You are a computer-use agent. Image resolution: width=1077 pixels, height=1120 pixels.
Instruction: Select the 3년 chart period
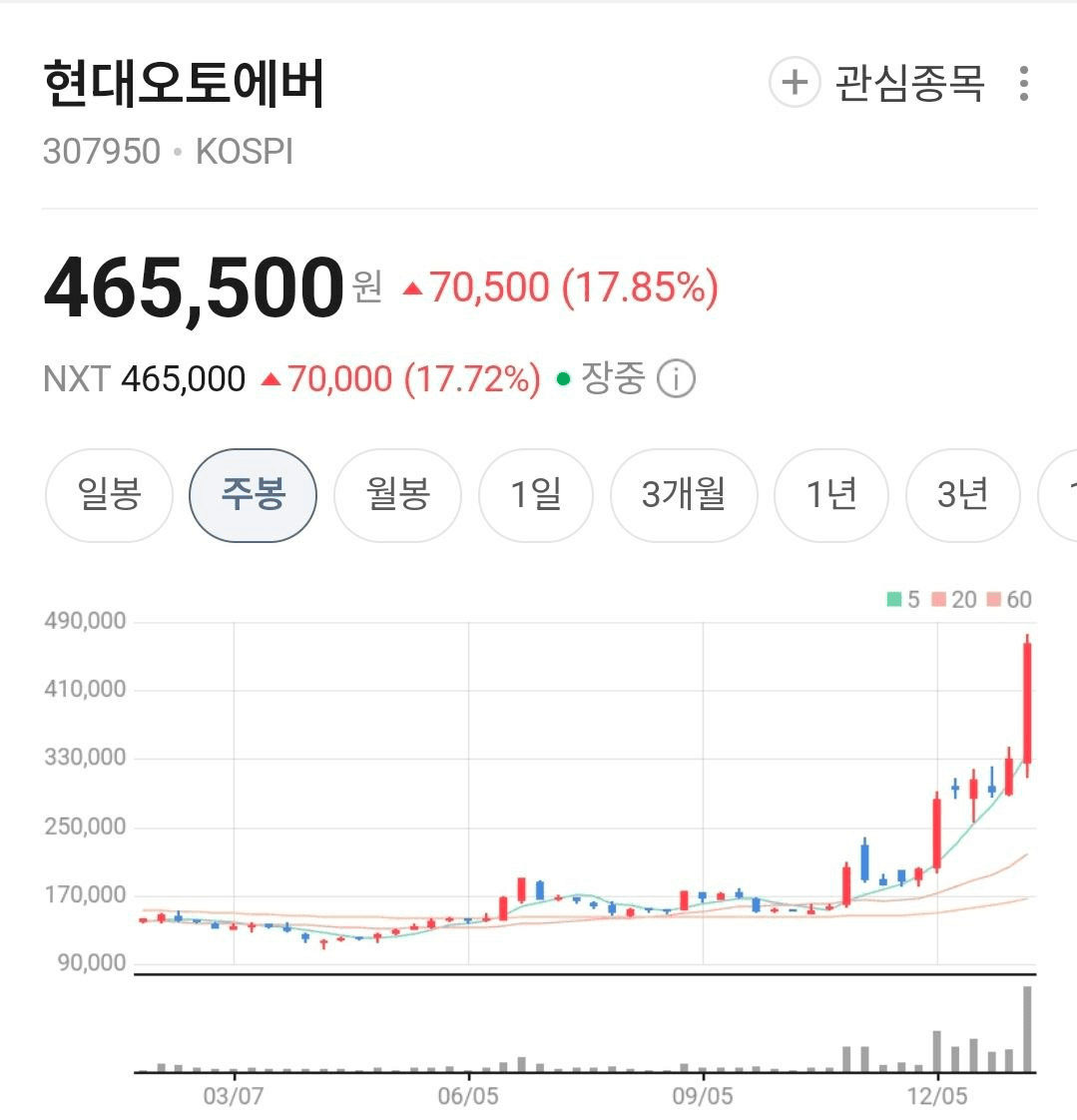click(x=962, y=495)
